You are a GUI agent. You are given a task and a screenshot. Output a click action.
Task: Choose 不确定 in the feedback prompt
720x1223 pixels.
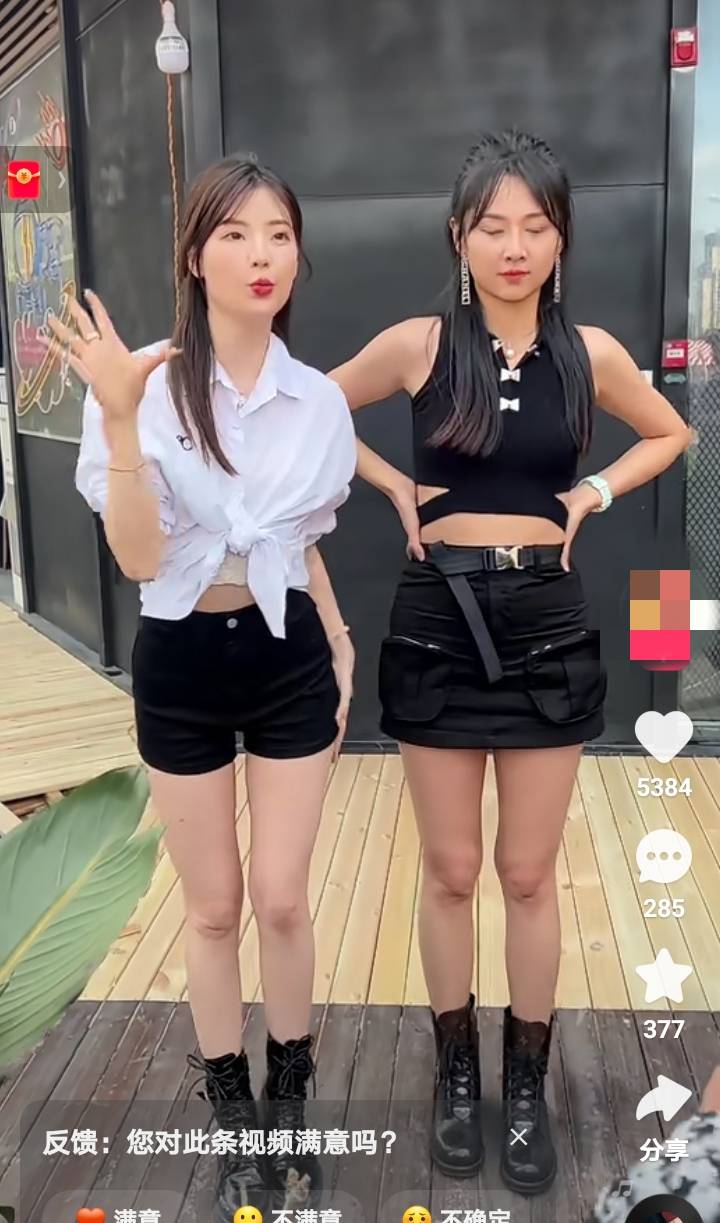click(458, 1212)
